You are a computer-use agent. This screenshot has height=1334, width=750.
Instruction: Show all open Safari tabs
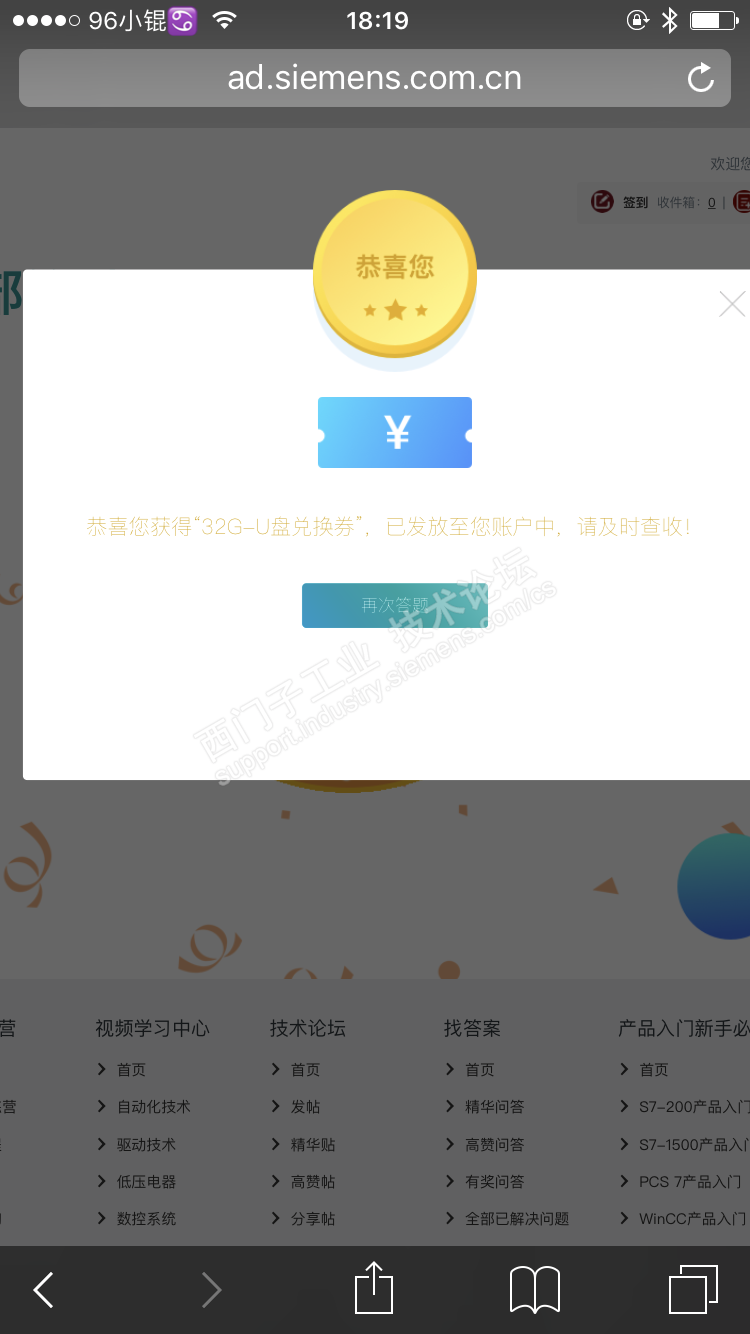(692, 1290)
